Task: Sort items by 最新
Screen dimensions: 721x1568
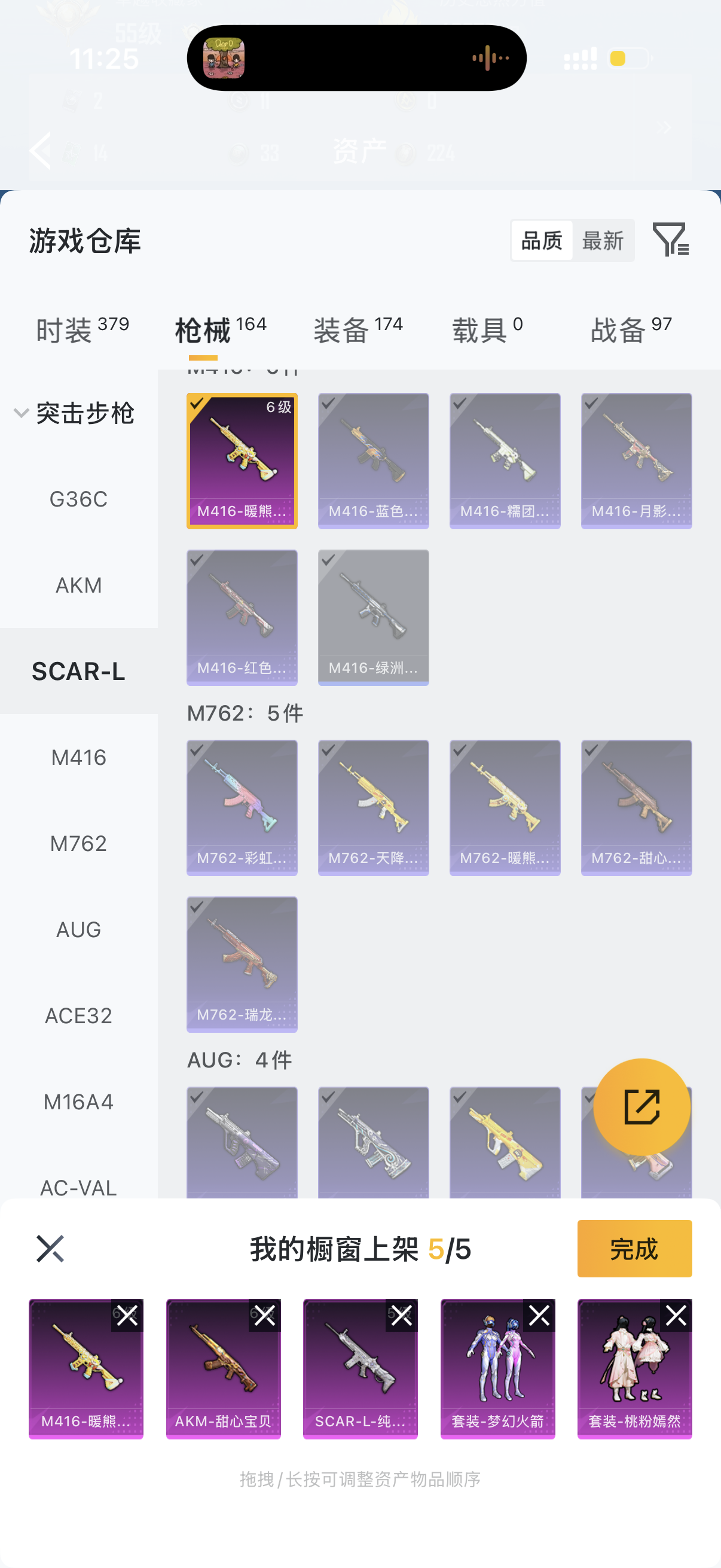Action: (603, 241)
